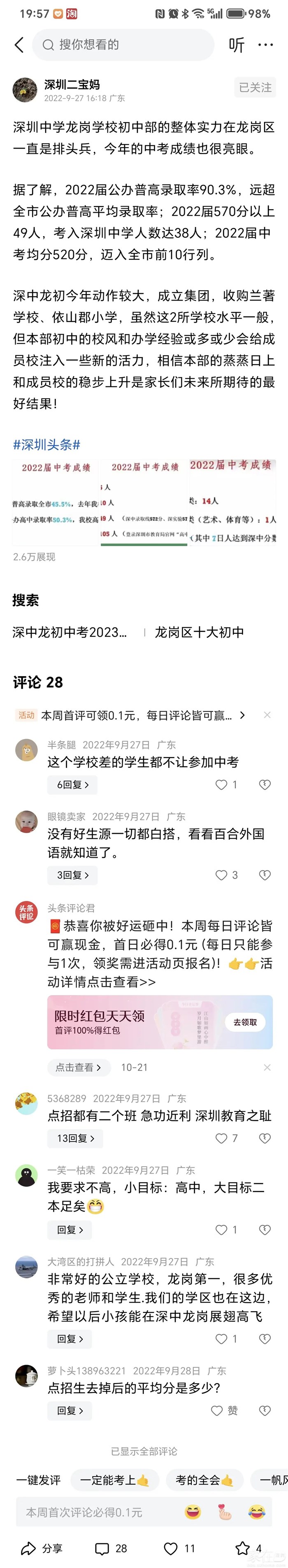Tap the 听 listen button
288x1568 pixels.
236,44
